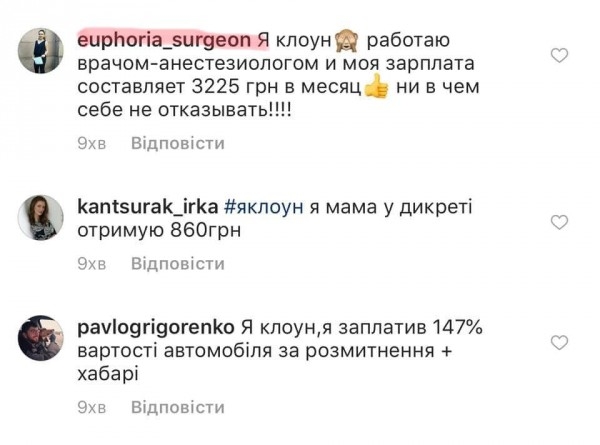Like the comment by pavlogrigorenko

pyautogui.click(x=560, y=342)
